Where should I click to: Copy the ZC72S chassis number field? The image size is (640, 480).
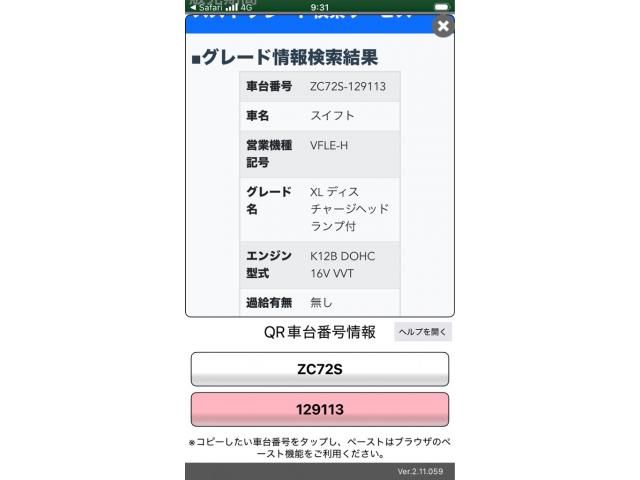(x=319, y=369)
